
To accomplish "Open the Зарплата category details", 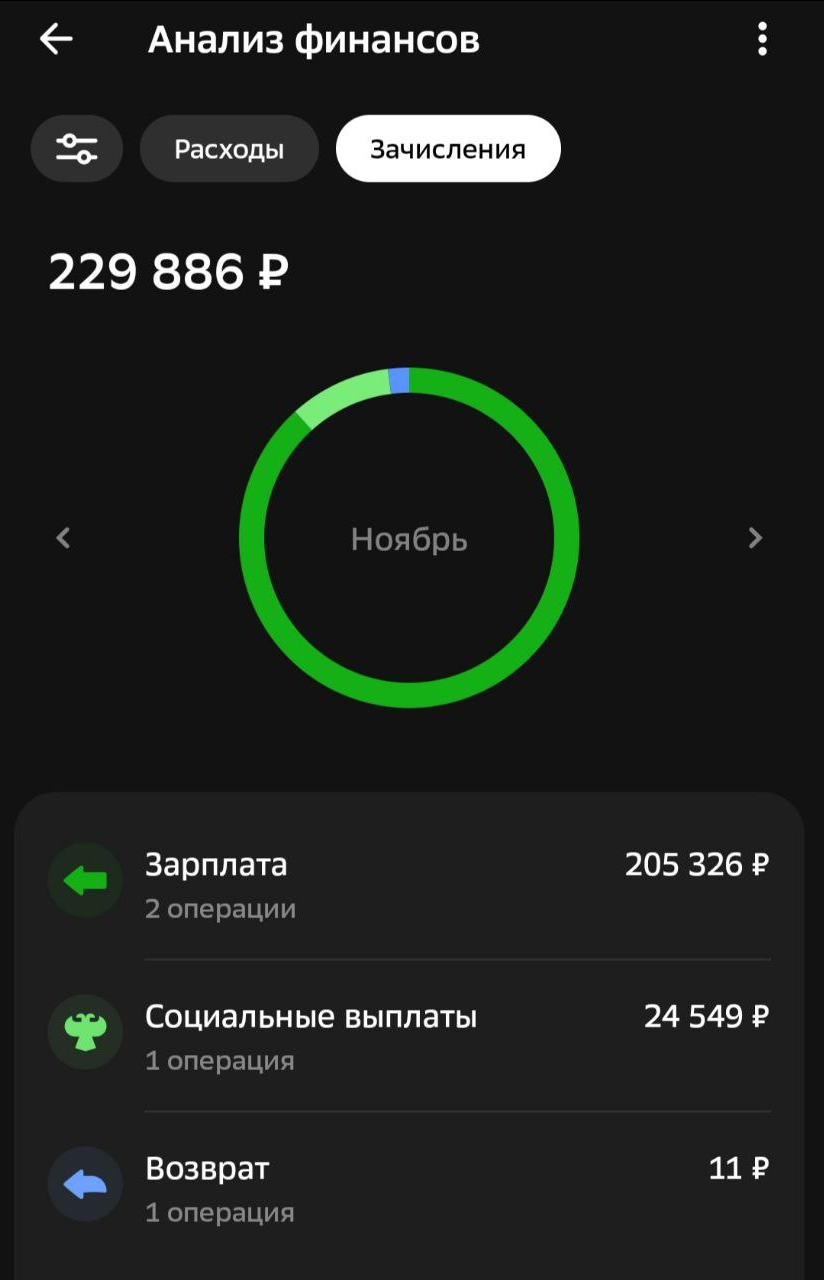I will click(x=408, y=882).
